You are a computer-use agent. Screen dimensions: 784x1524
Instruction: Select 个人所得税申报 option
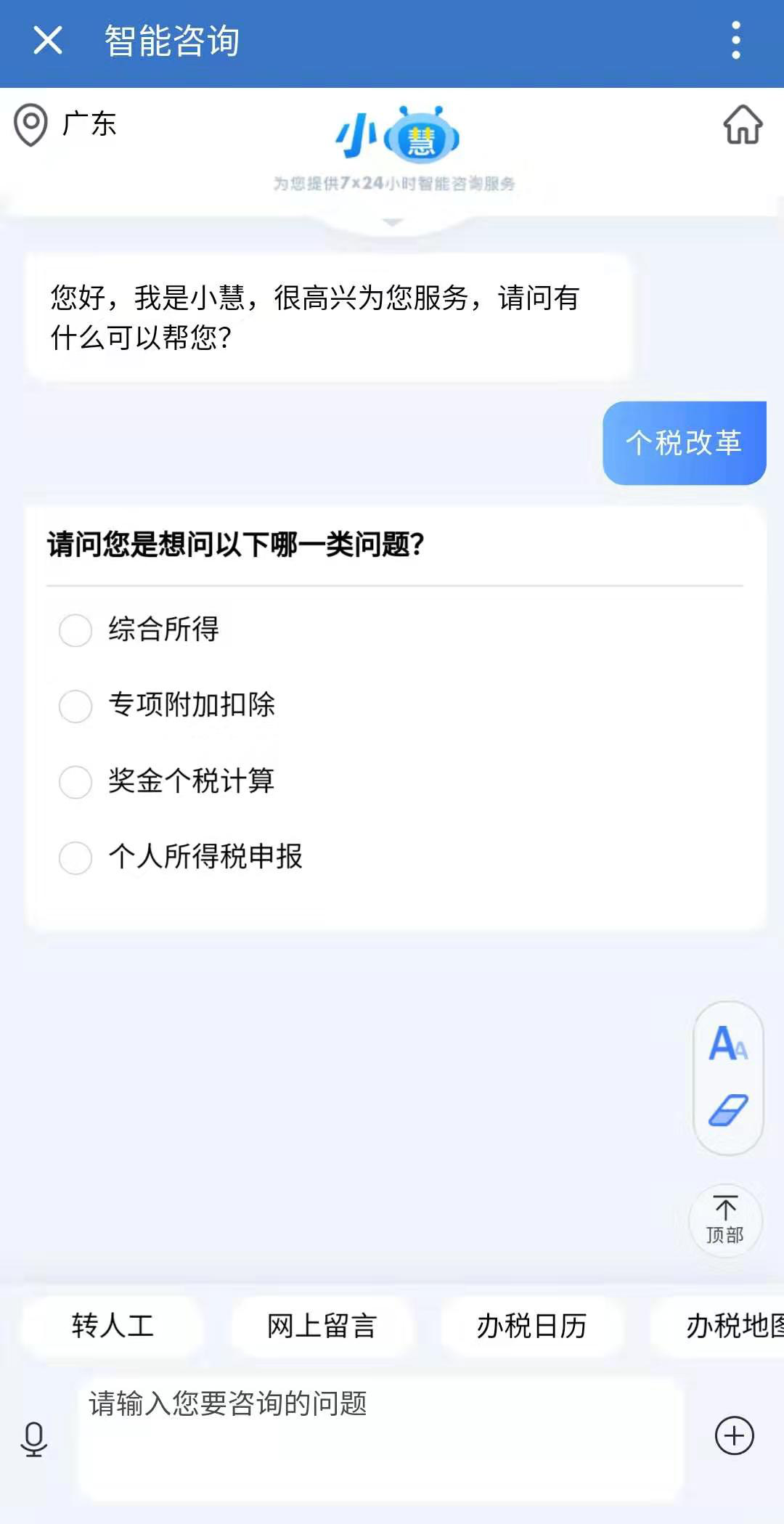tap(181, 857)
